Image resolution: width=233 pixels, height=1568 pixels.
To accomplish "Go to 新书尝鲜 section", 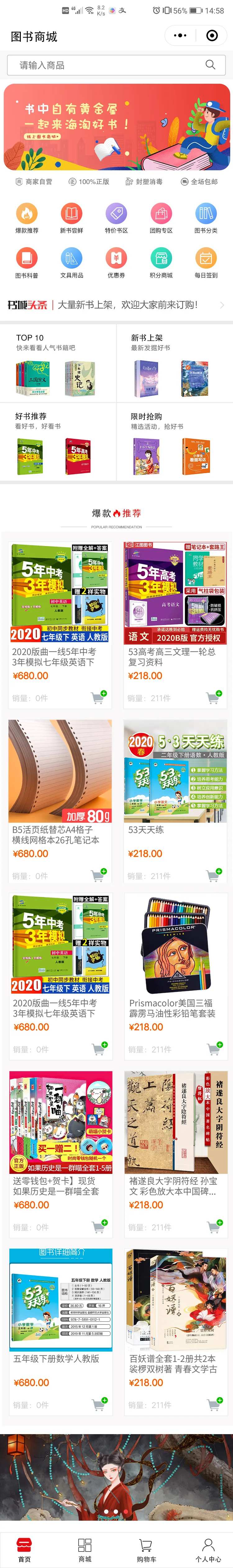I will pyautogui.click(x=71, y=218).
